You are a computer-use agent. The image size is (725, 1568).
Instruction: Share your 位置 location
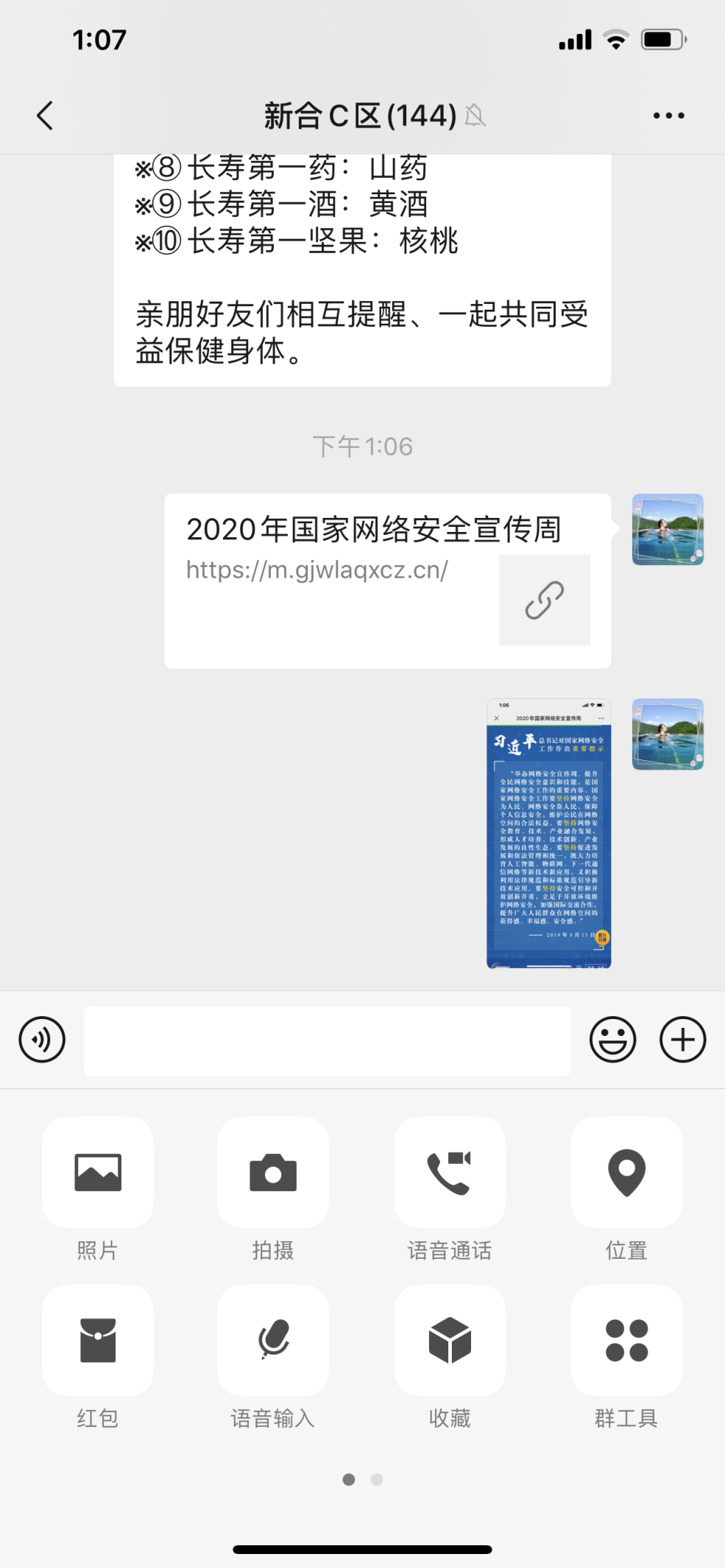click(x=626, y=1172)
